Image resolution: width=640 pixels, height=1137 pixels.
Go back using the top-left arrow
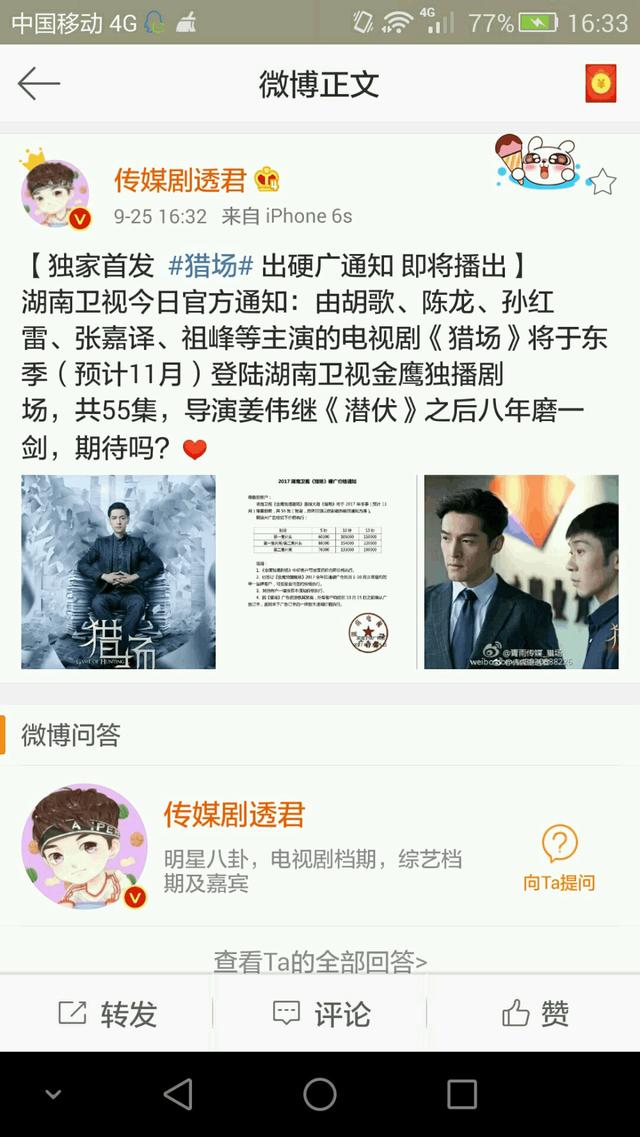click(x=38, y=83)
